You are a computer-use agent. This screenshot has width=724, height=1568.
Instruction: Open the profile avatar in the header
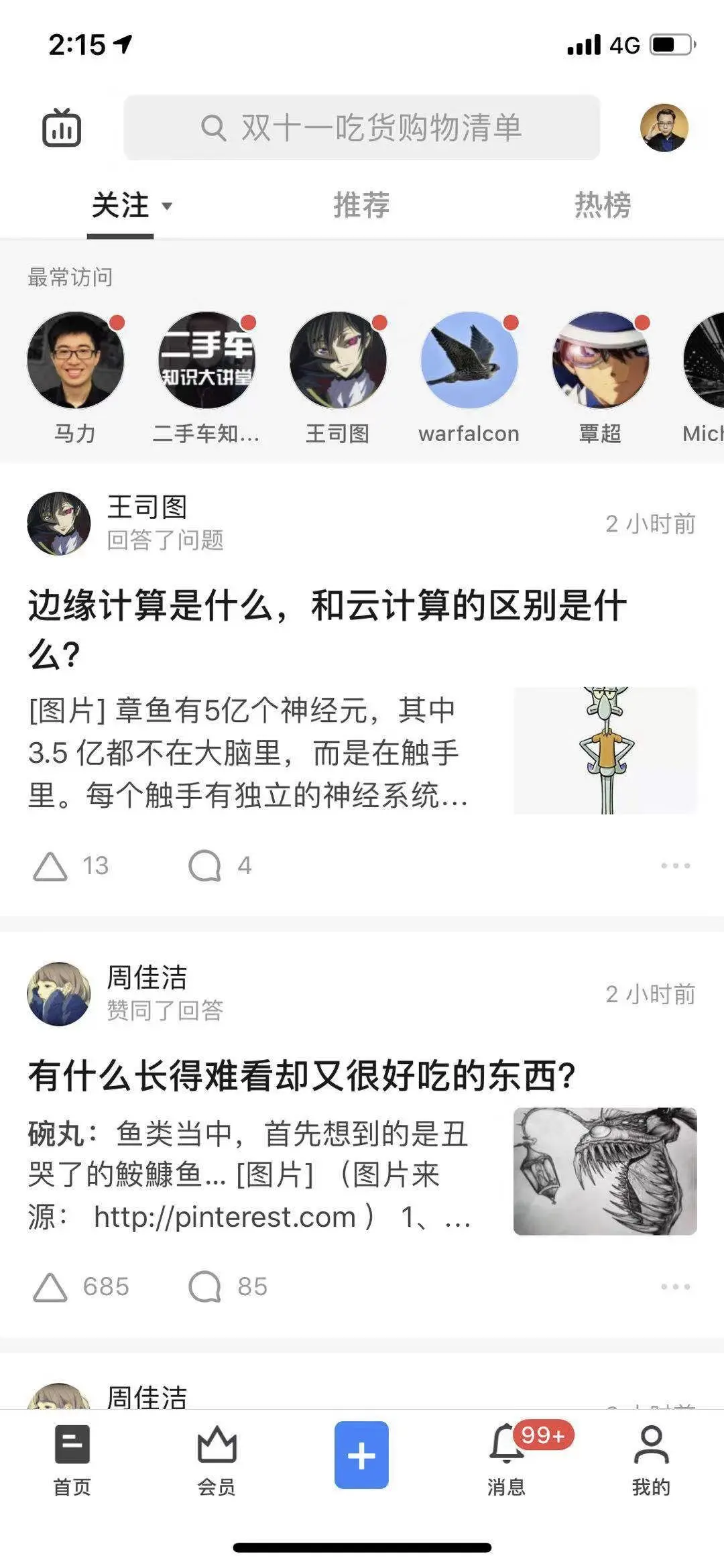coord(664,127)
